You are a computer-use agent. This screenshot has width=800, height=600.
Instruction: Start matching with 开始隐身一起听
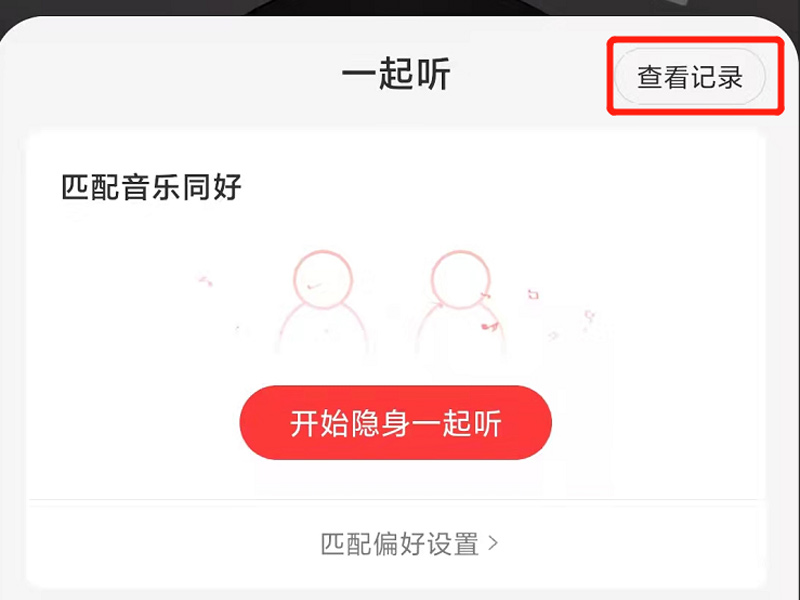click(x=395, y=423)
